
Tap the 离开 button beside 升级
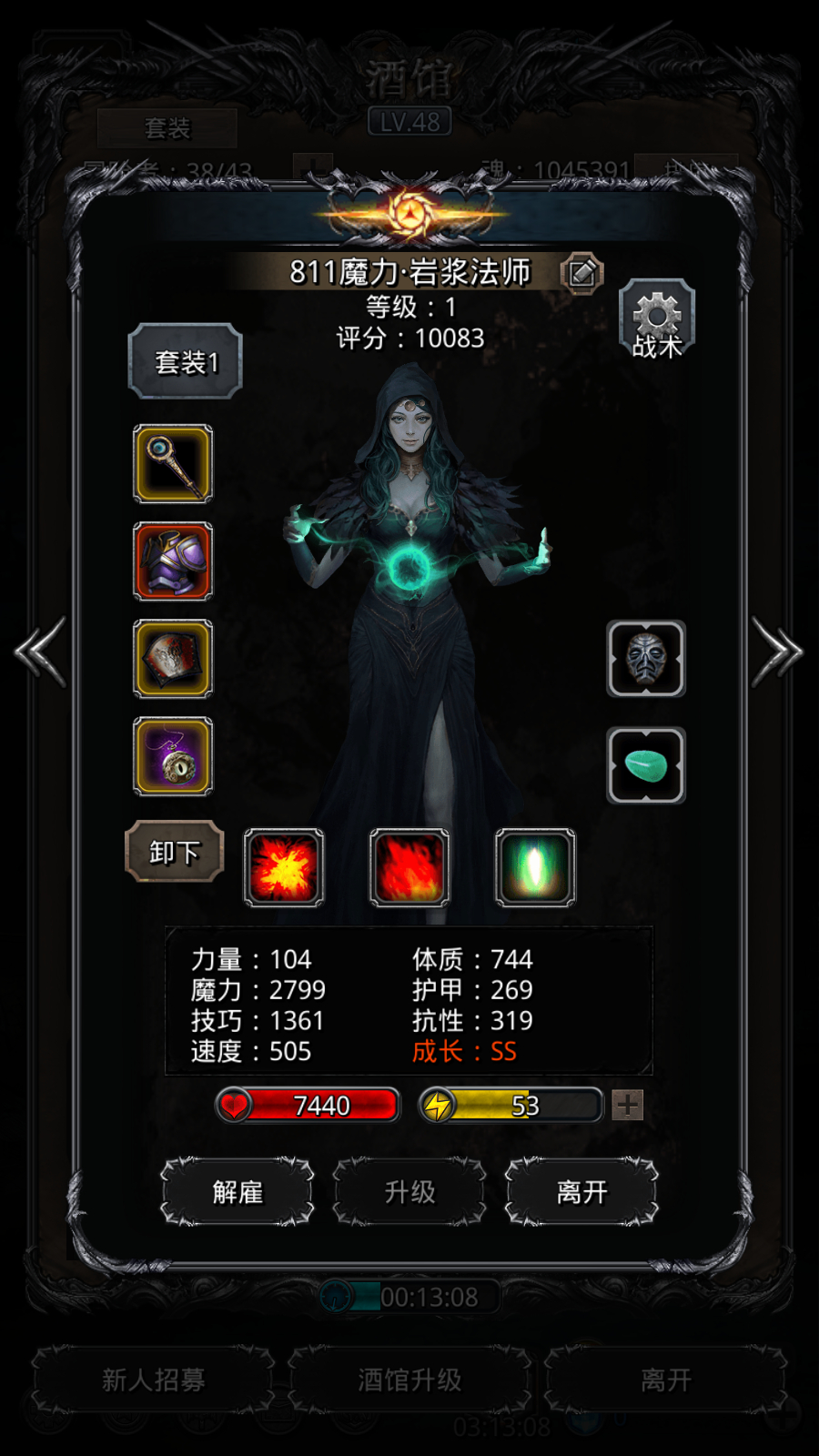581,1192
